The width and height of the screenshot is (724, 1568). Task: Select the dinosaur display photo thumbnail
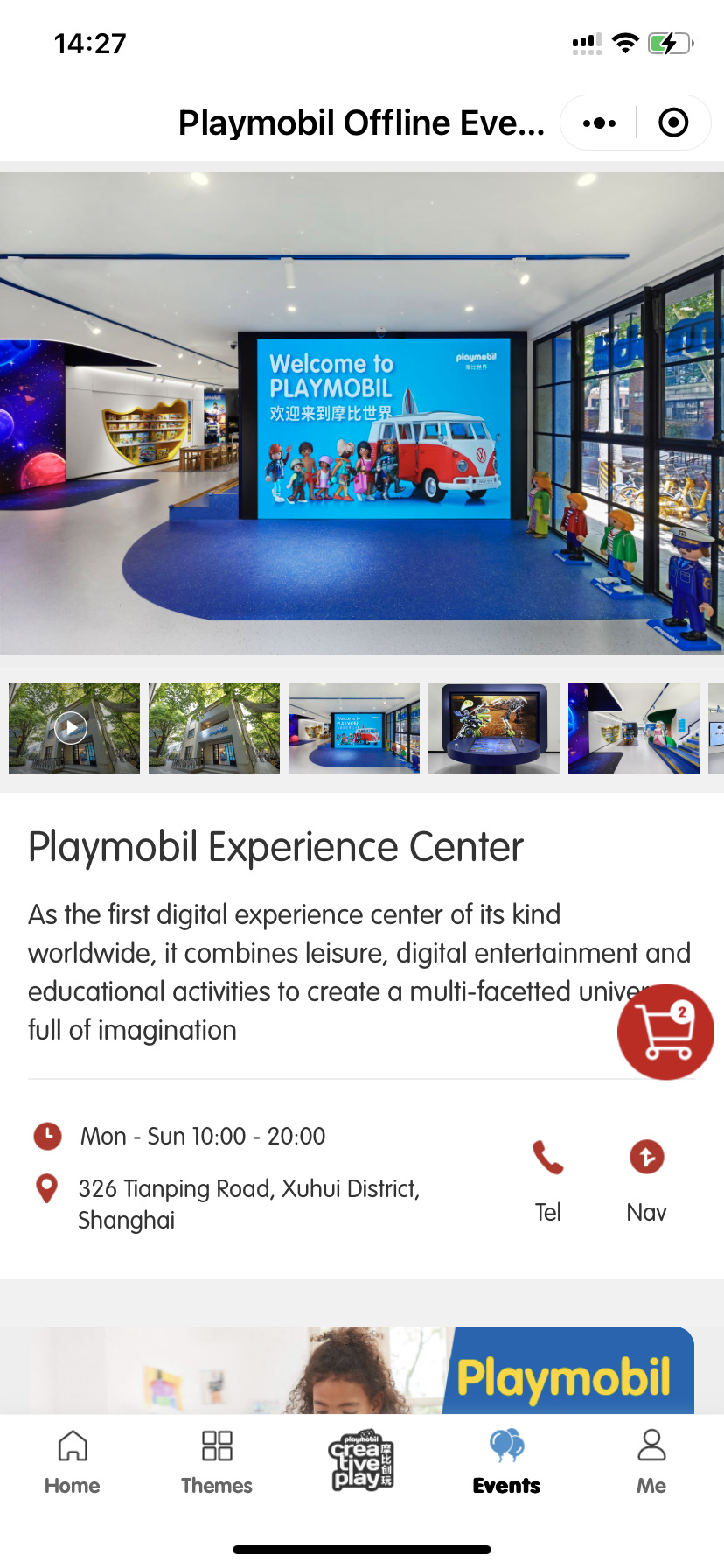(494, 728)
